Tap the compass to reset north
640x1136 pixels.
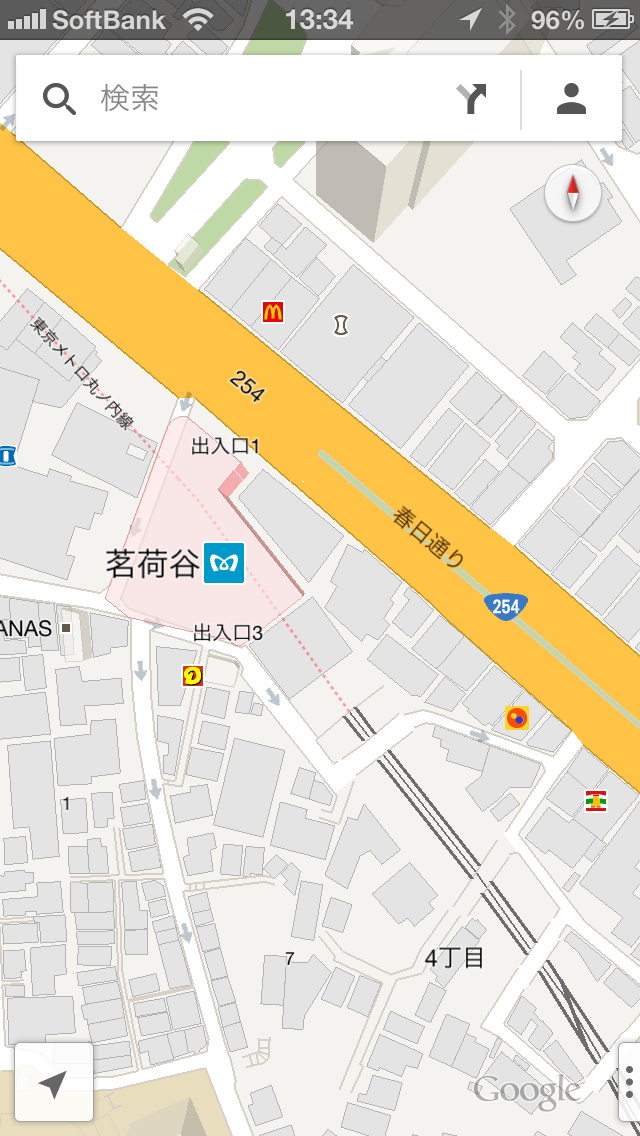[x=573, y=194]
